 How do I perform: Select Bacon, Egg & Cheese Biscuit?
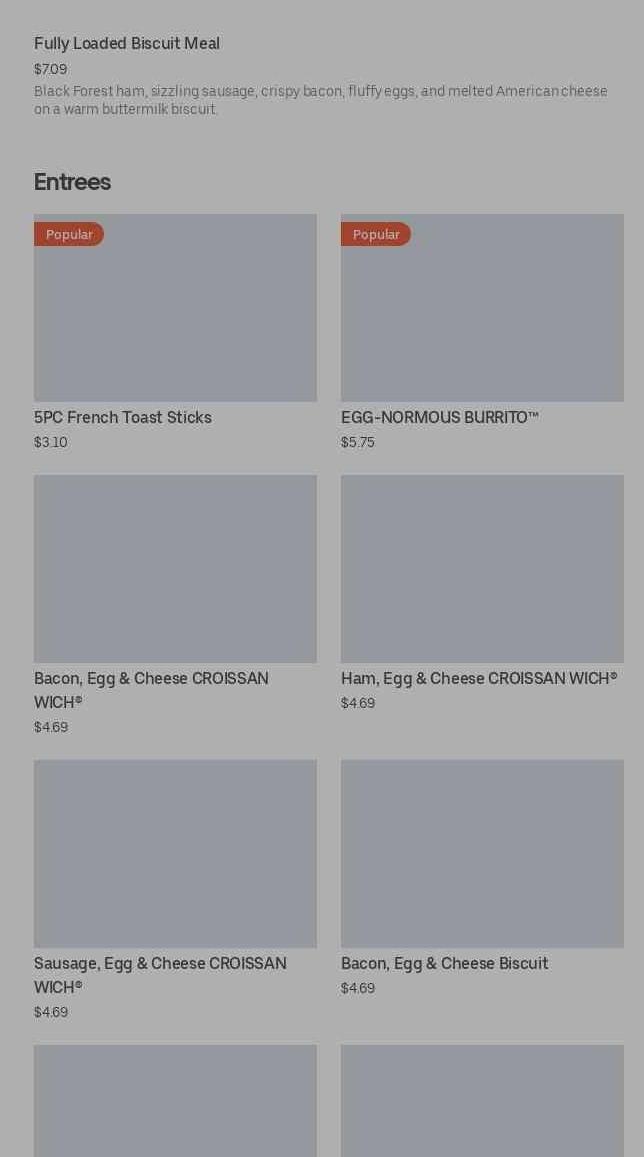coord(481,854)
